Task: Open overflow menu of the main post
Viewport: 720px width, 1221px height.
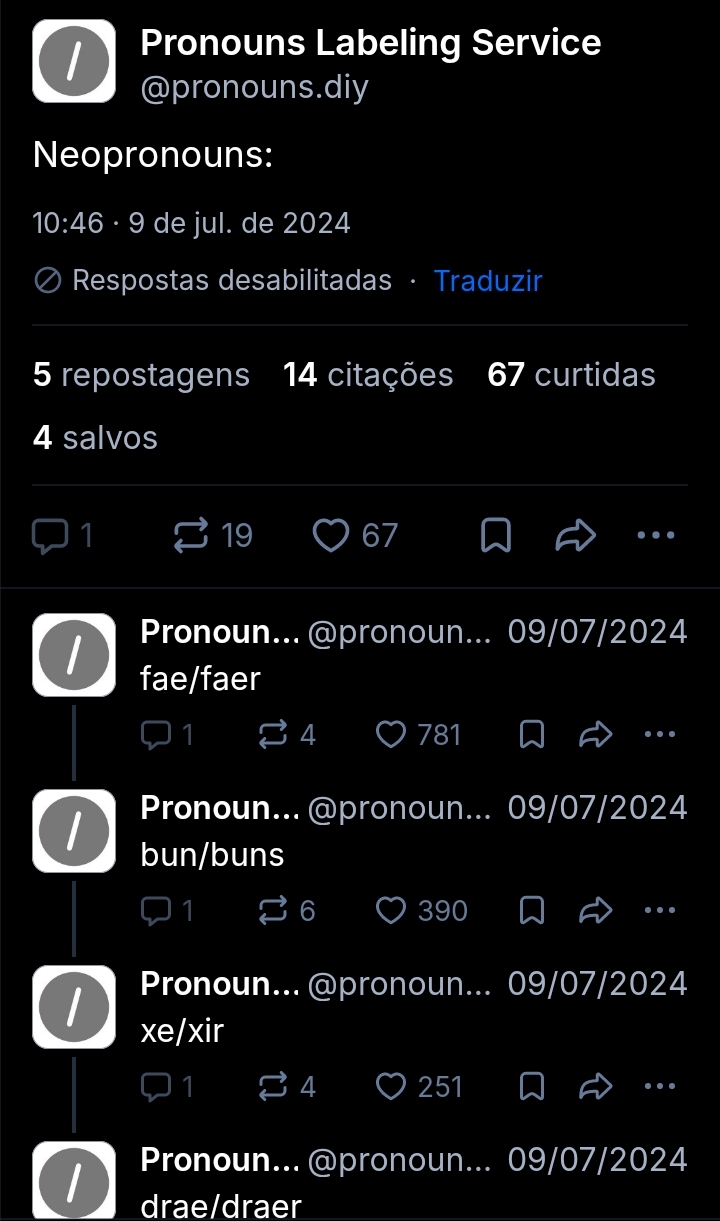Action: point(656,536)
